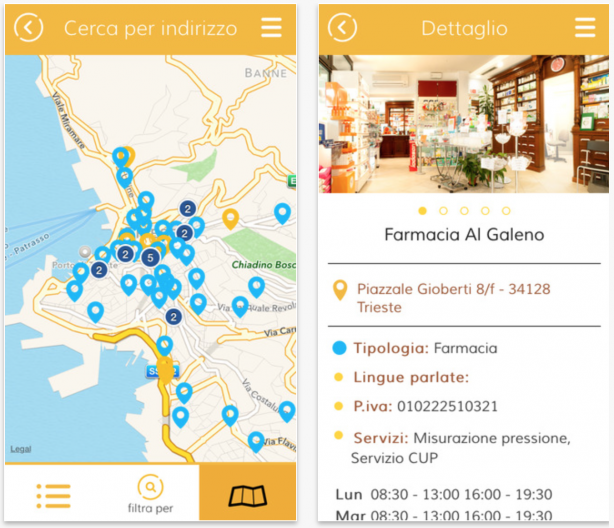Open the Farmacia Al Galeno photo
The height and width of the screenshot is (528, 614).
click(x=464, y=123)
